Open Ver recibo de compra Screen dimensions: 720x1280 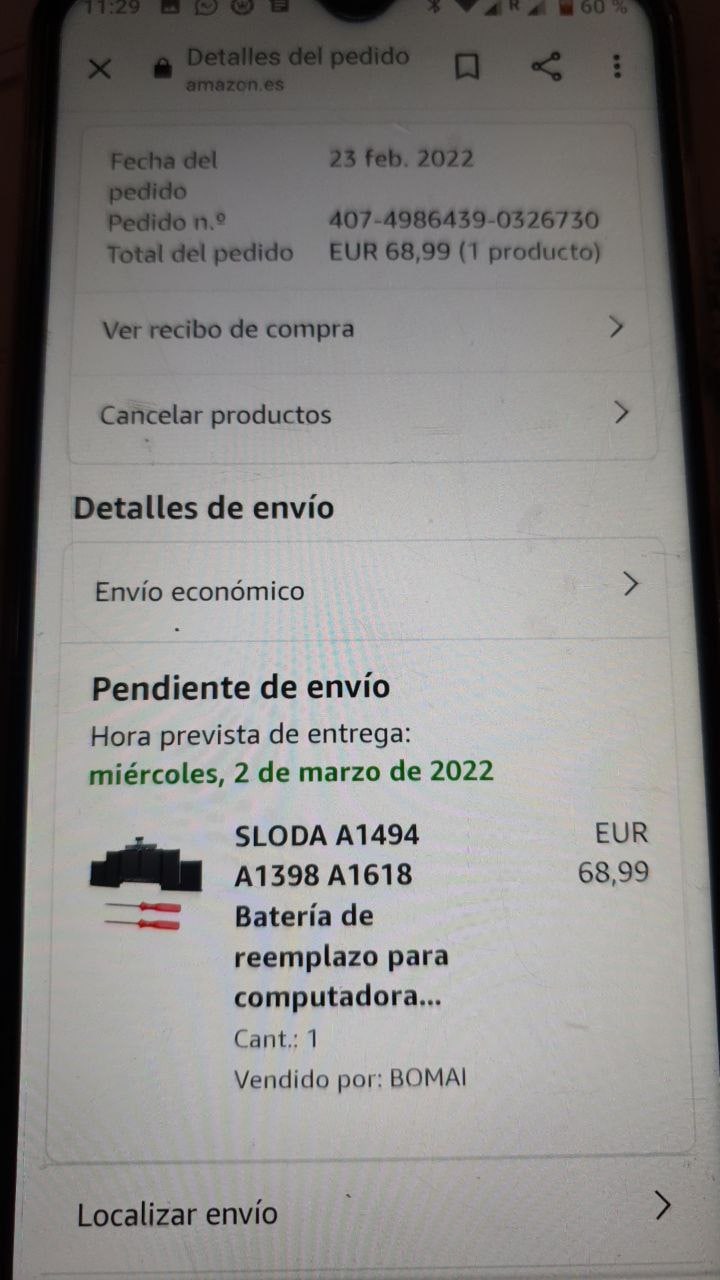tap(362, 329)
